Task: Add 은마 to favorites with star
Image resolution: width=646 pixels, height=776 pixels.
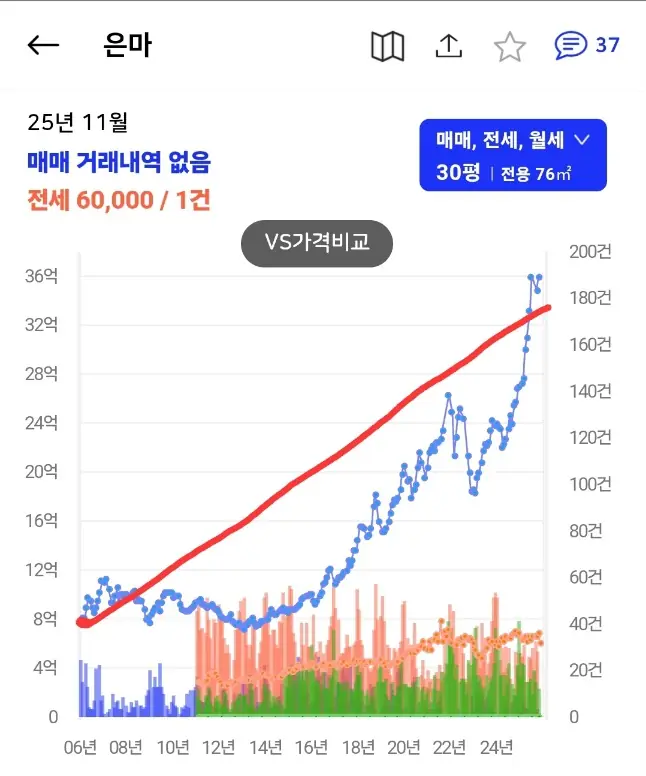Action: (510, 46)
